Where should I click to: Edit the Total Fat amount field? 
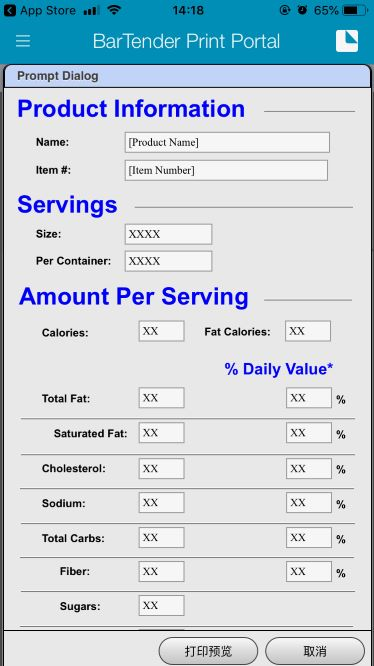[x=161, y=398]
